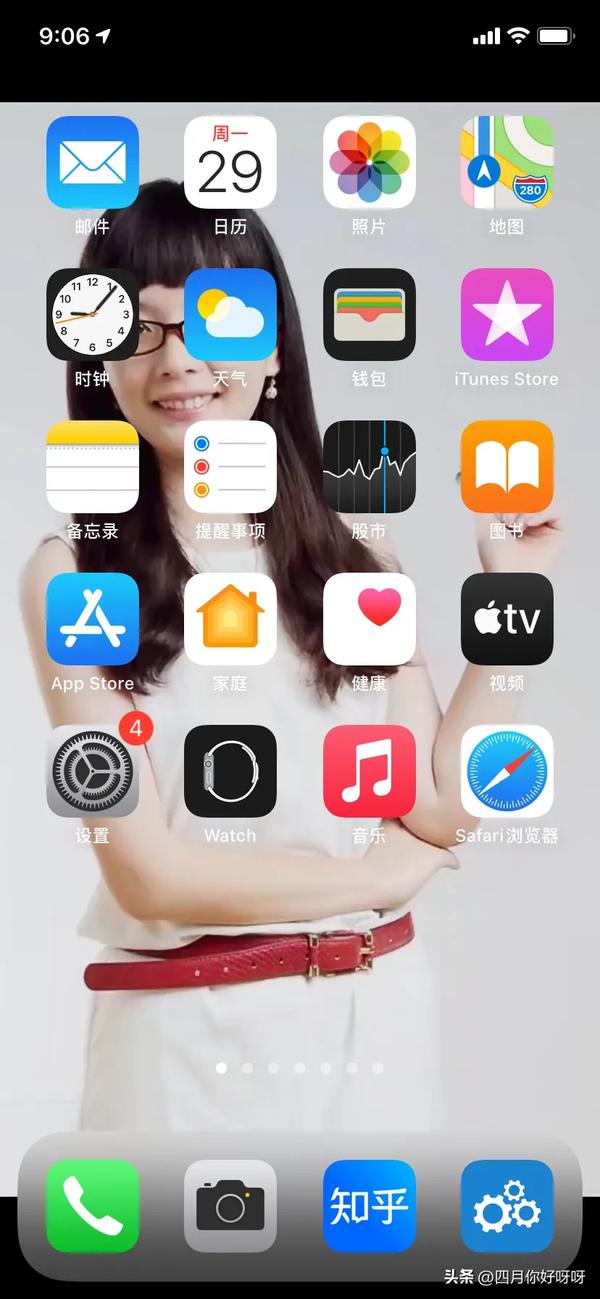Open the Maps app (地图)

[x=507, y=162]
